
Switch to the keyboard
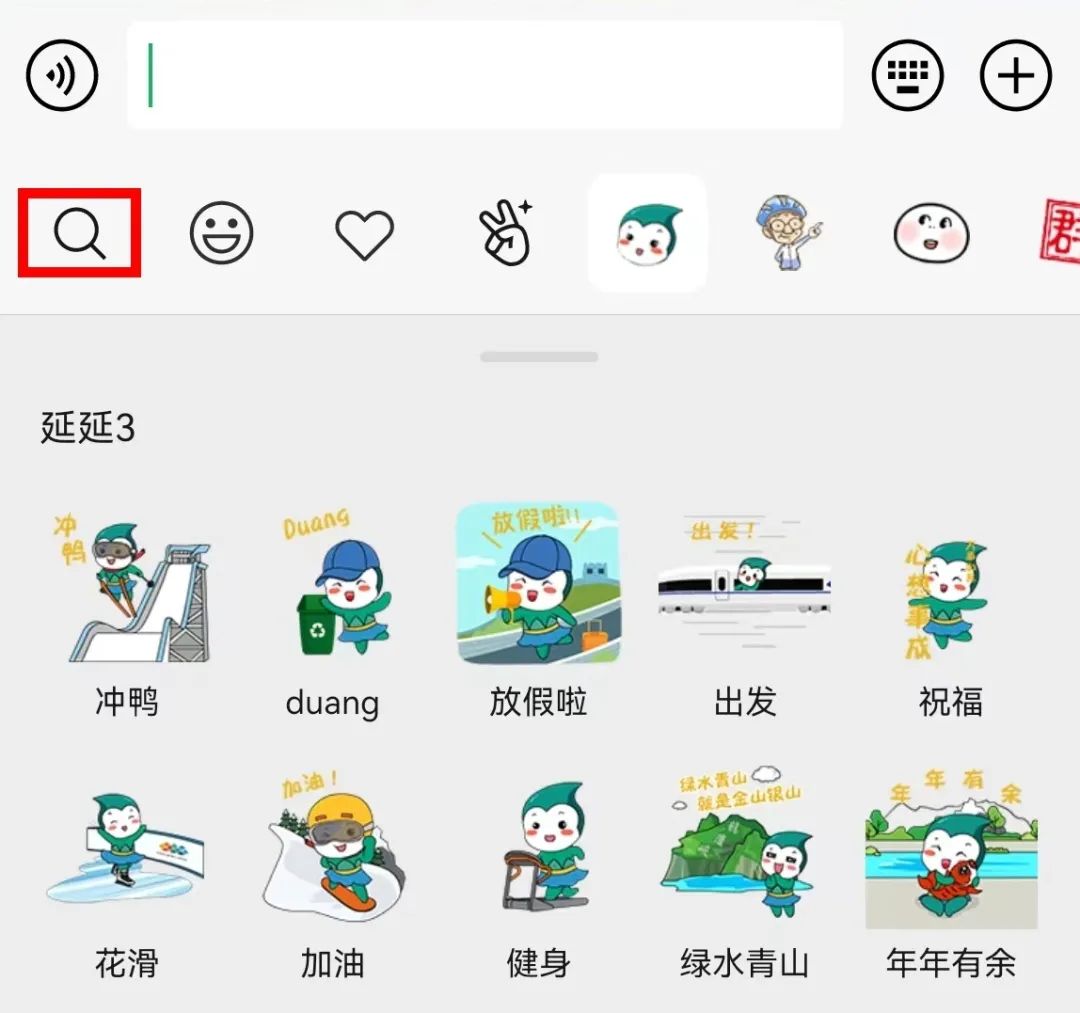pyautogui.click(x=908, y=76)
